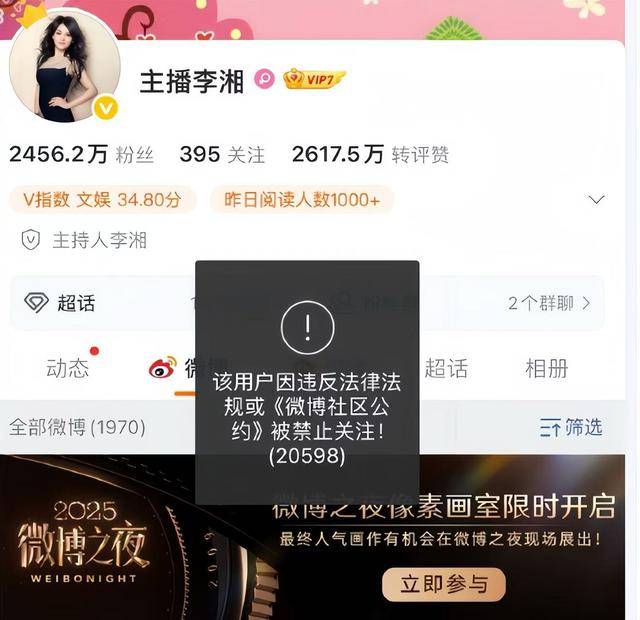Viewport: 640px width, 620px height.
Task: Switch to the 超话 tab
Action: (446, 368)
